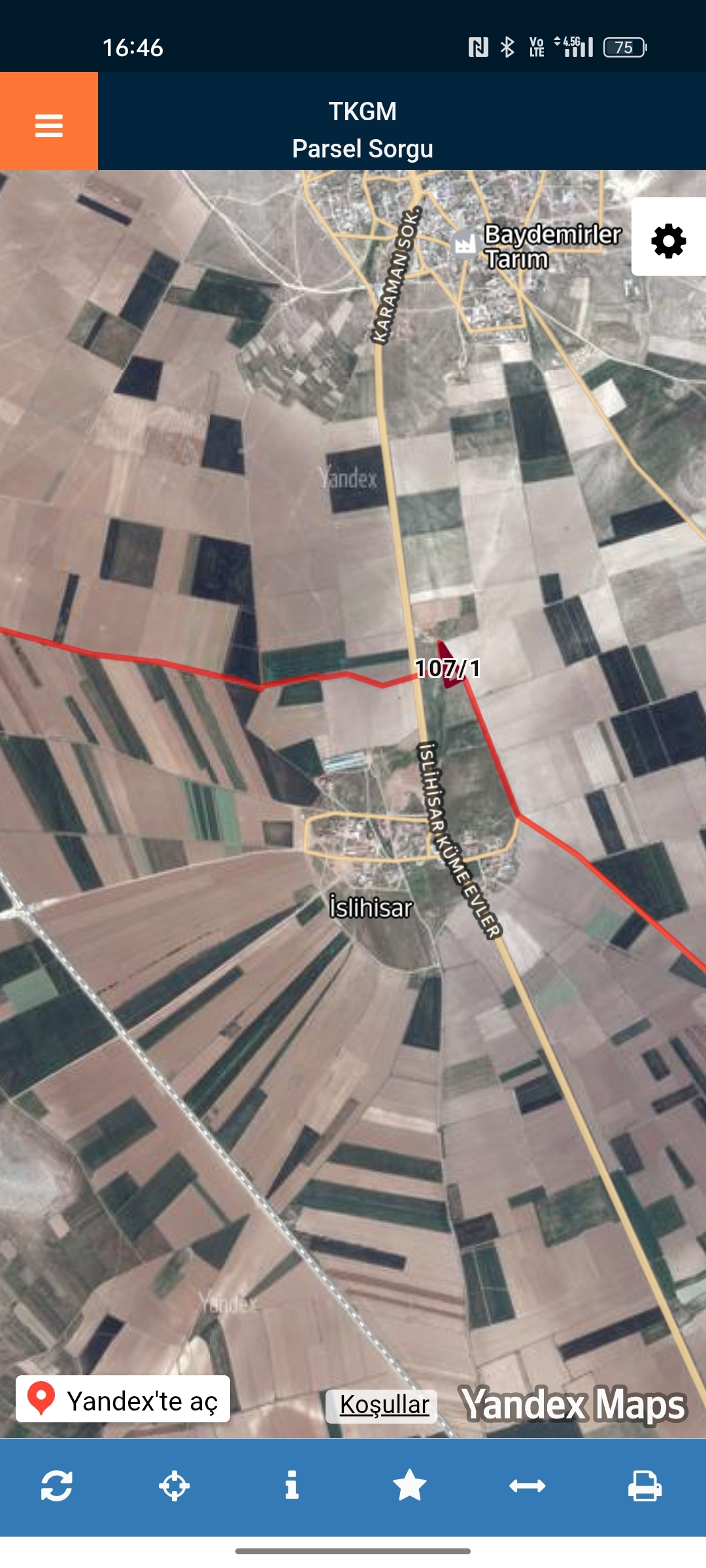
Task: Open the map settings gear
Action: pos(668,241)
